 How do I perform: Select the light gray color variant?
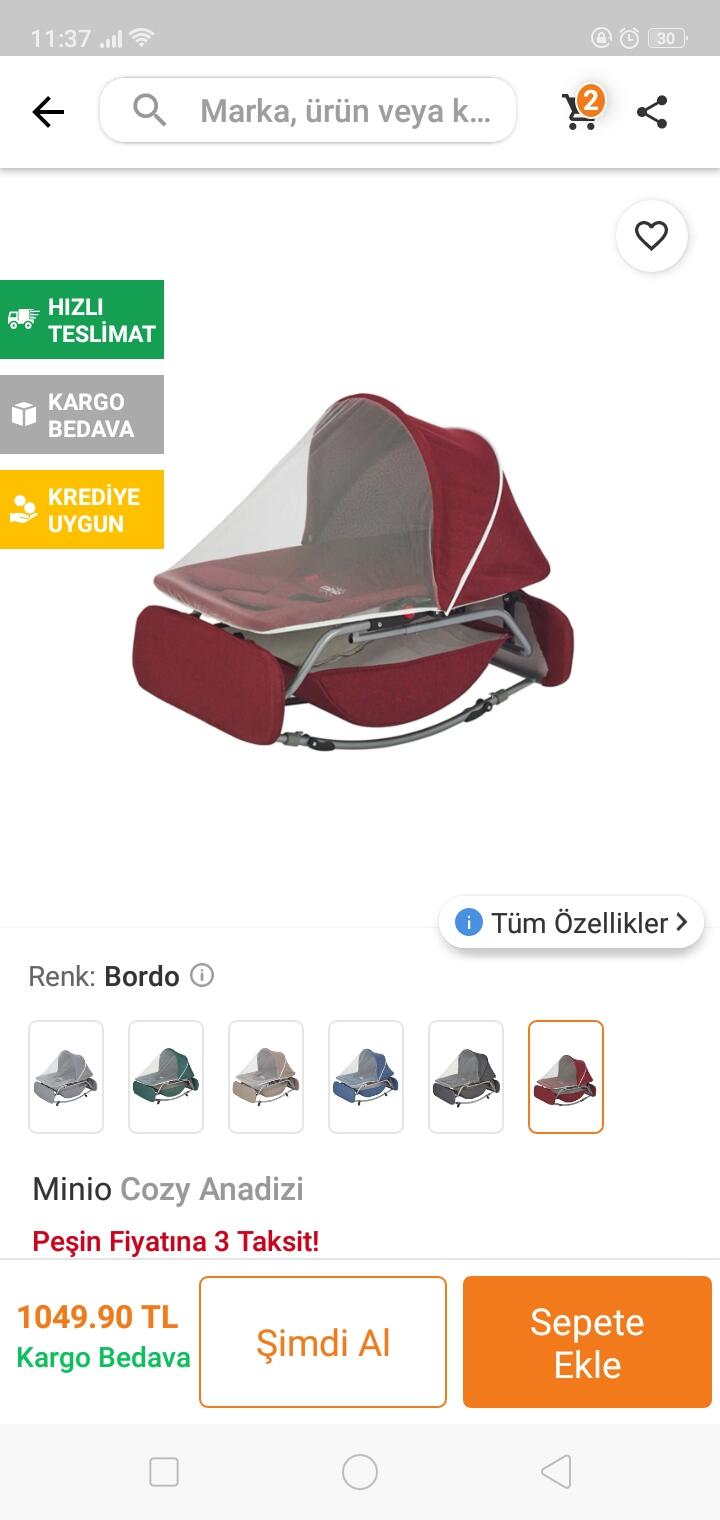pyautogui.click(x=66, y=1077)
